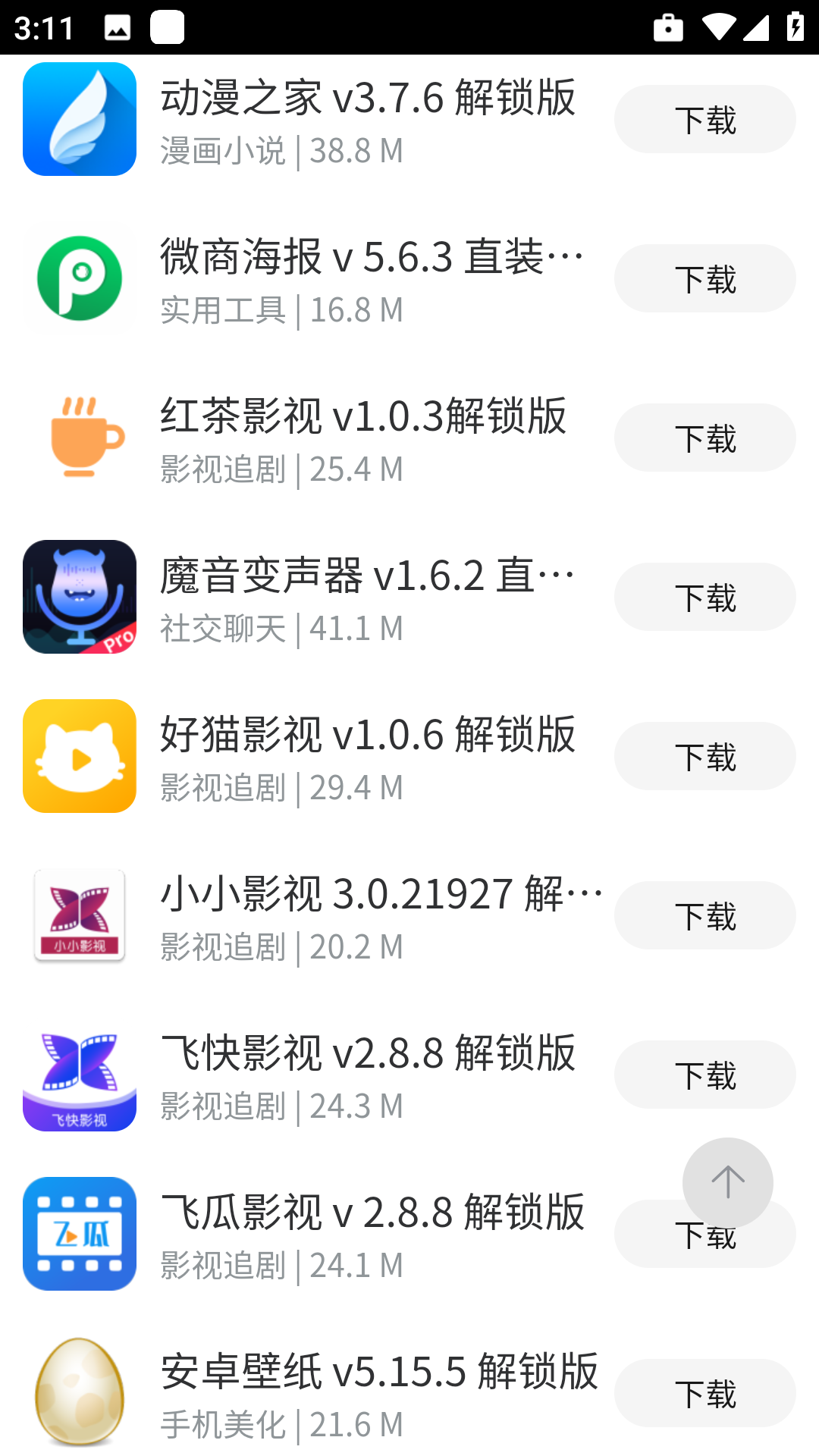Jump back to top with the arrow button
Viewport: 819px width, 1456px height.
point(727,1182)
